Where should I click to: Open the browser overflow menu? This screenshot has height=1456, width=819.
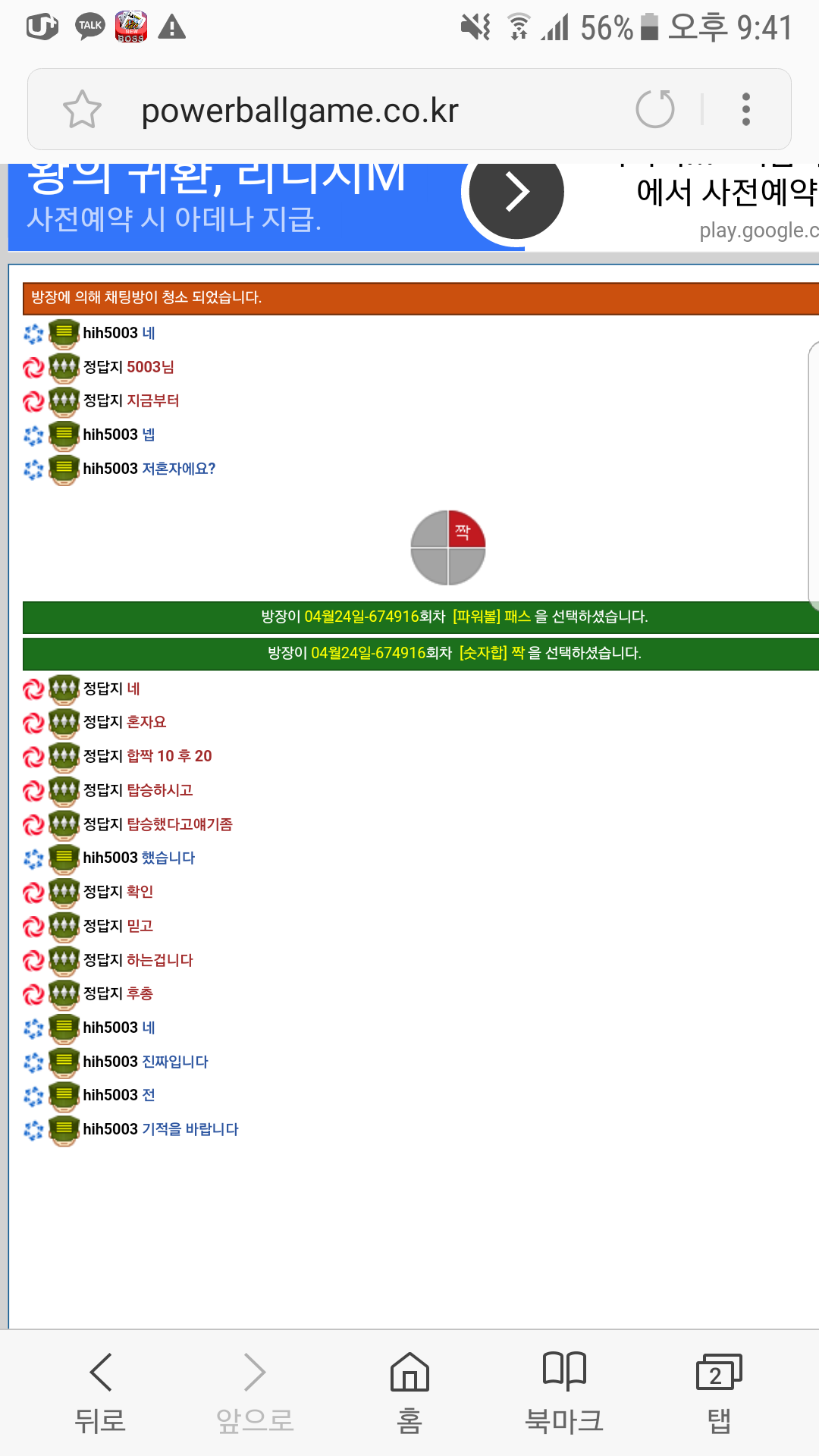(746, 109)
